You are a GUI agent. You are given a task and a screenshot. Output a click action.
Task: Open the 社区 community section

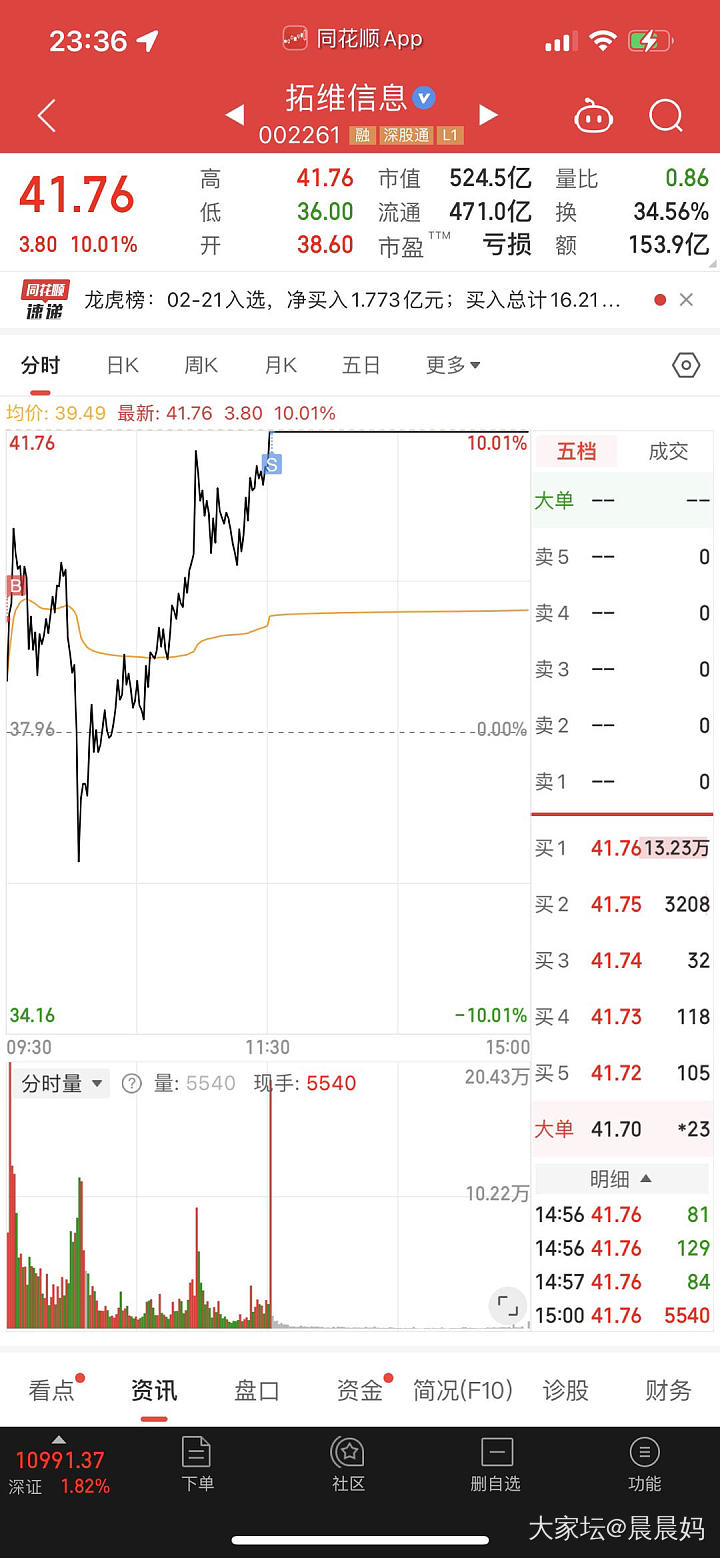(348, 1464)
